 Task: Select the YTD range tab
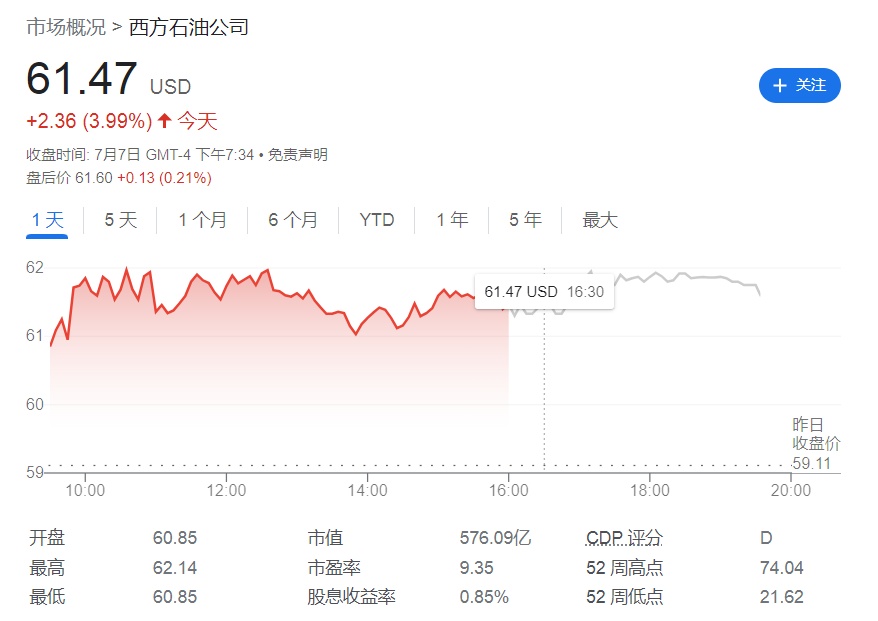pos(377,220)
